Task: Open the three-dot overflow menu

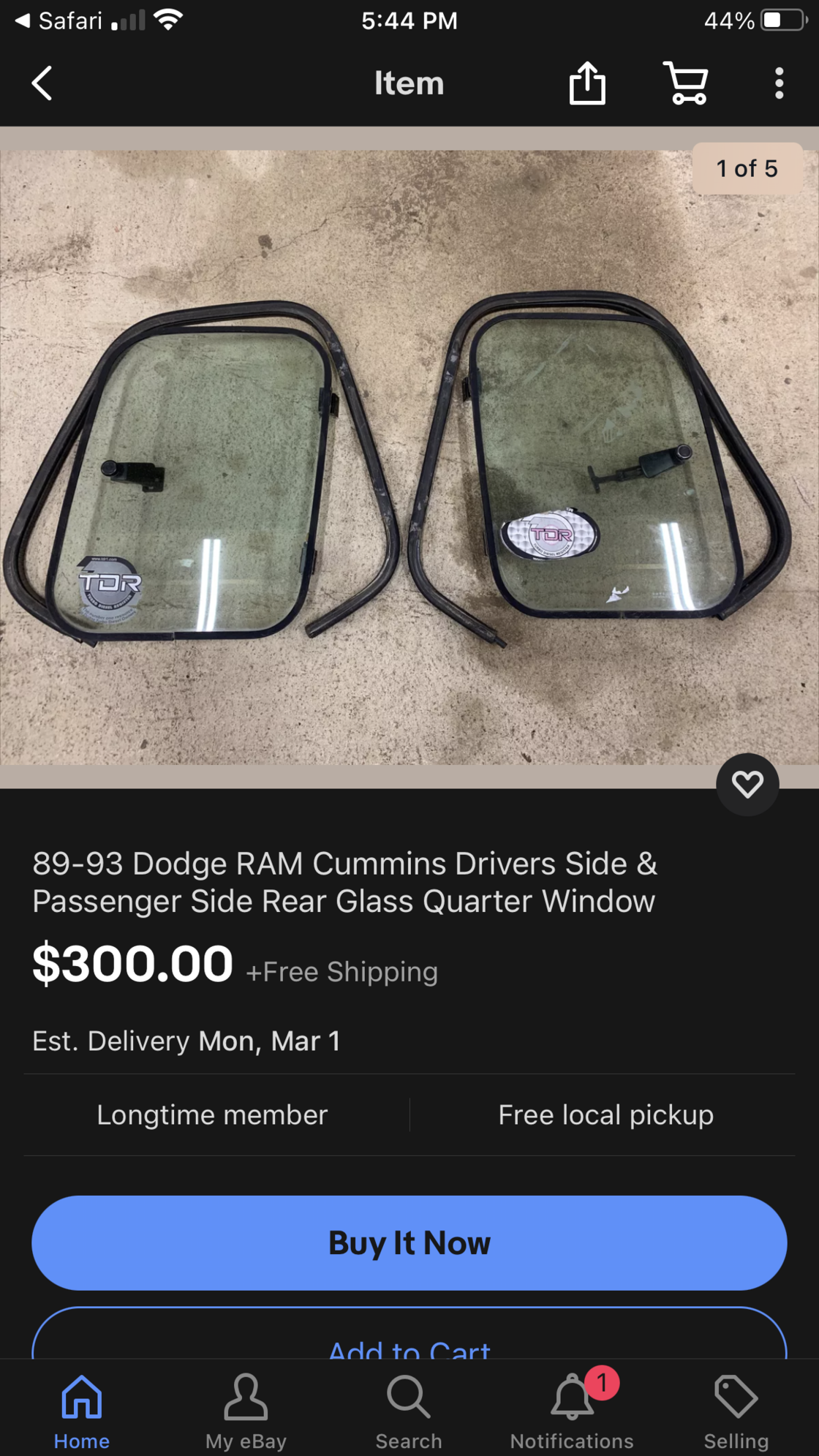Action: coord(779,83)
